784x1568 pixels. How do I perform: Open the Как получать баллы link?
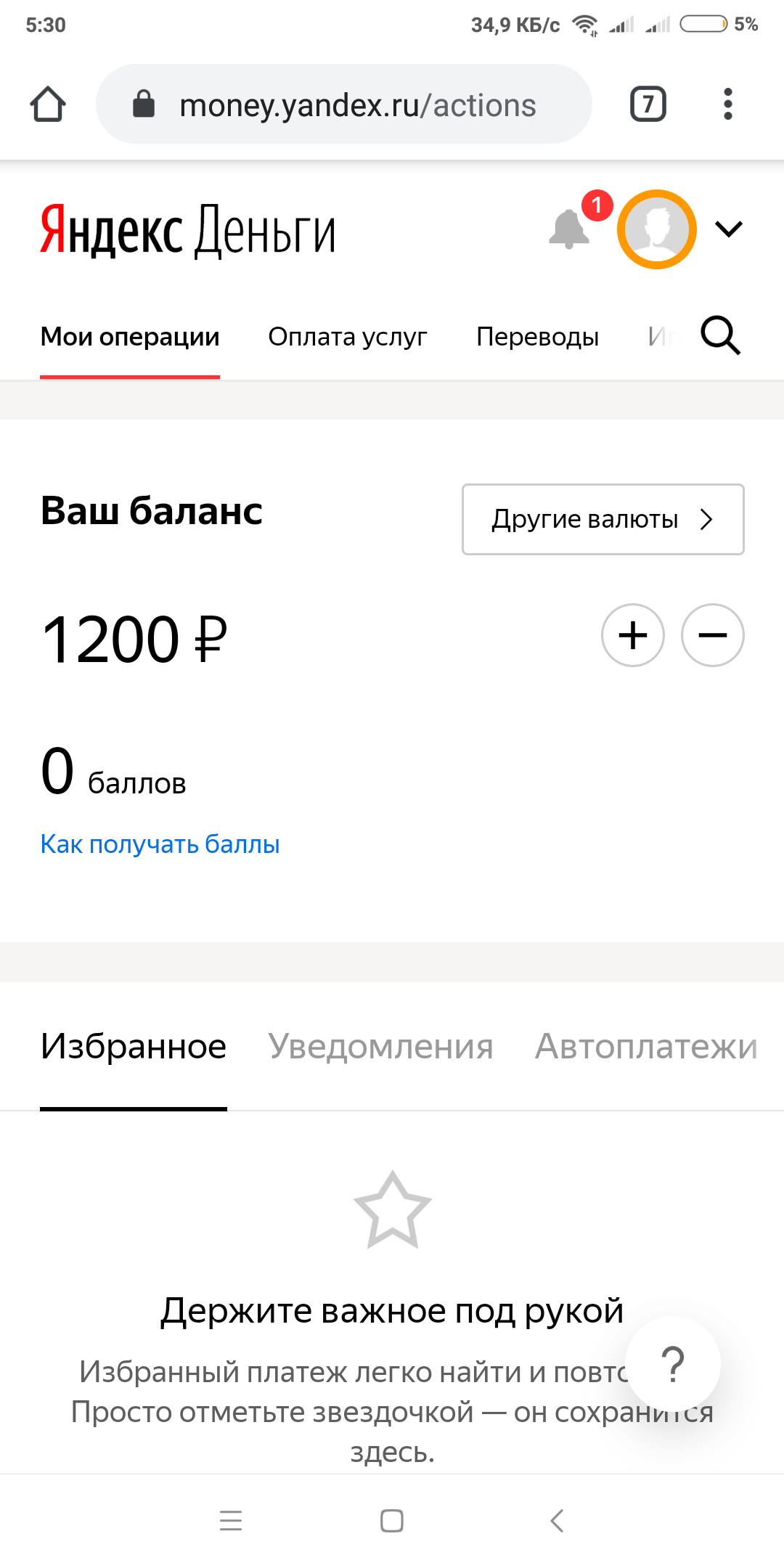(160, 844)
